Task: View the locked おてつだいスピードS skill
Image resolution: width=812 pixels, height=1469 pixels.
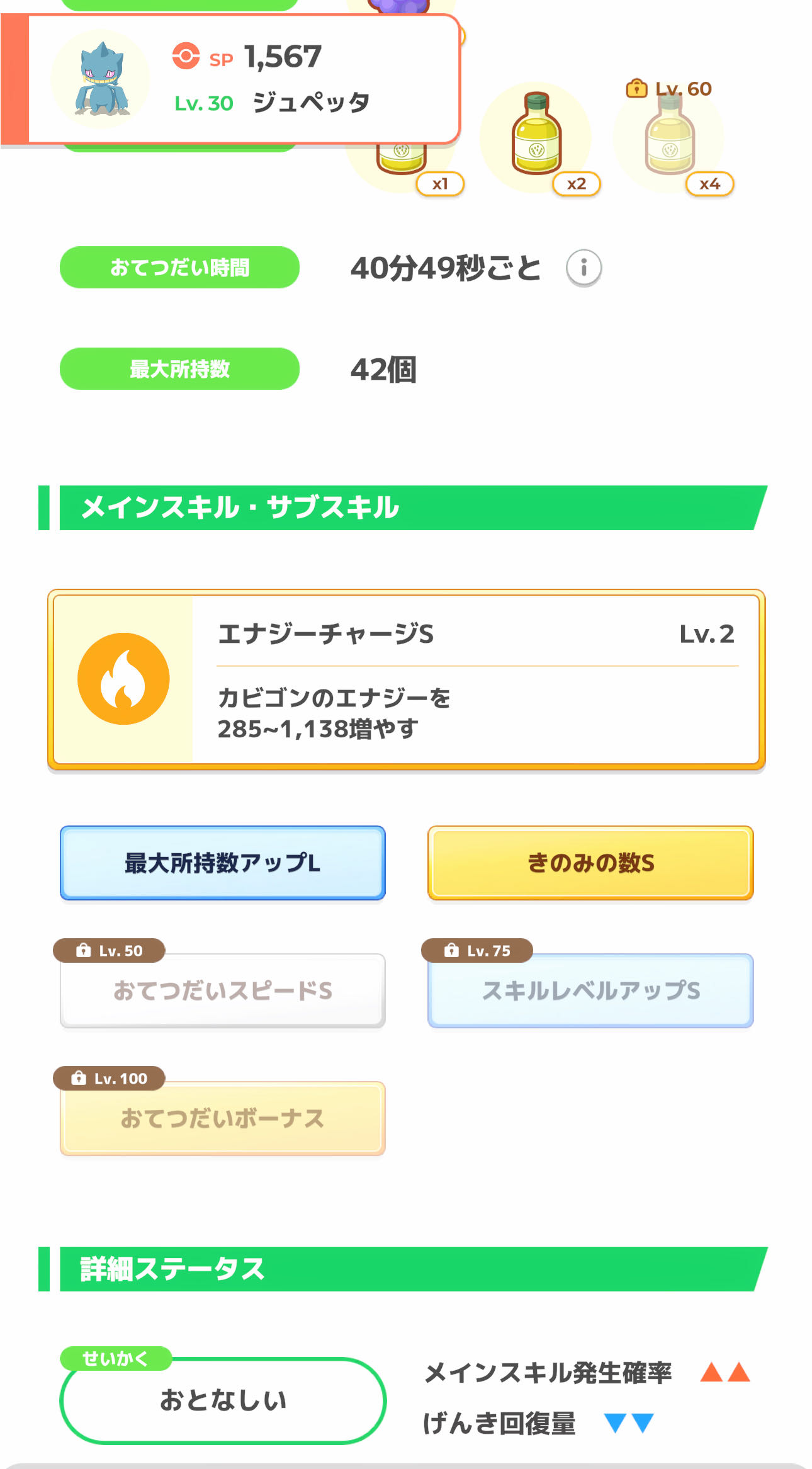Action: (222, 990)
